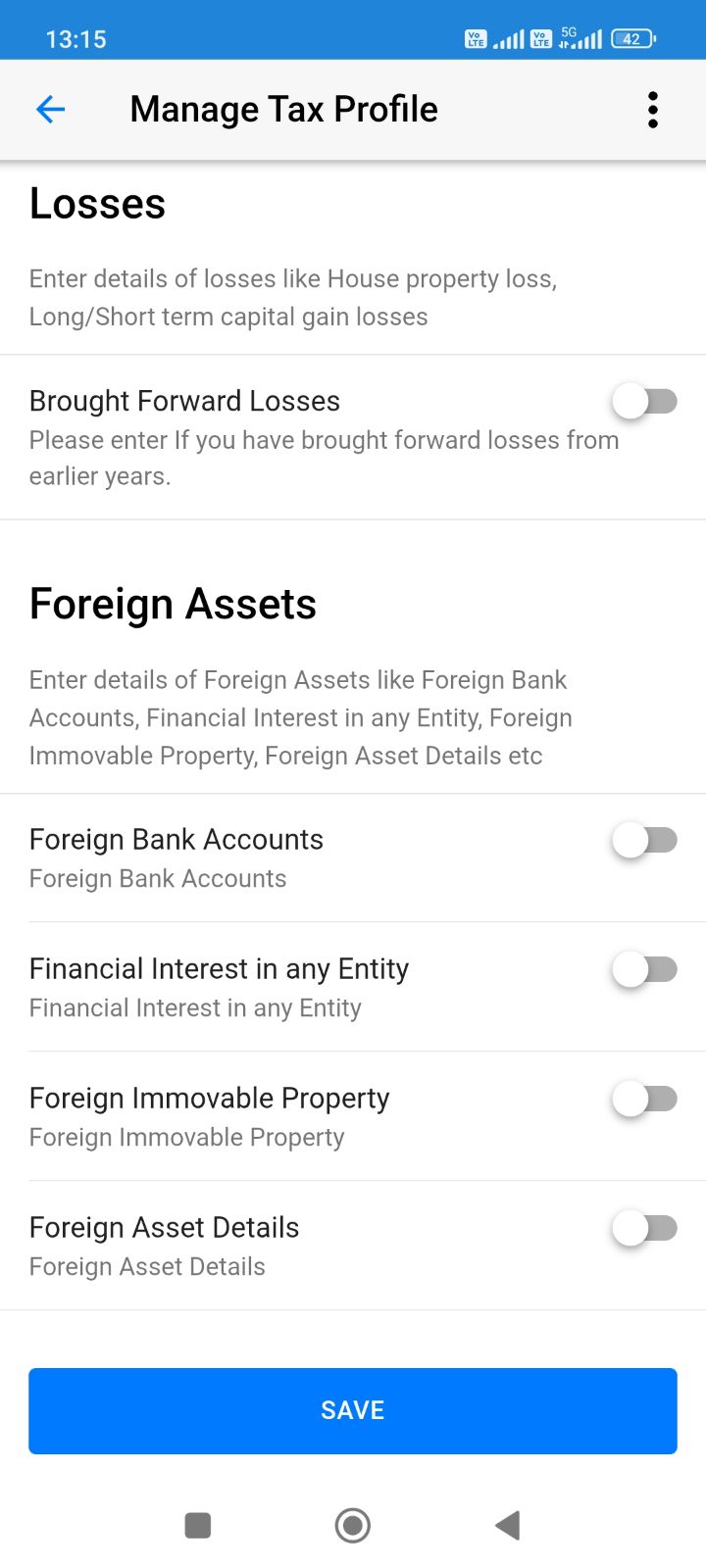Toggle Financial Interest in any Entity
This screenshot has height=1568, width=706.
[644, 969]
